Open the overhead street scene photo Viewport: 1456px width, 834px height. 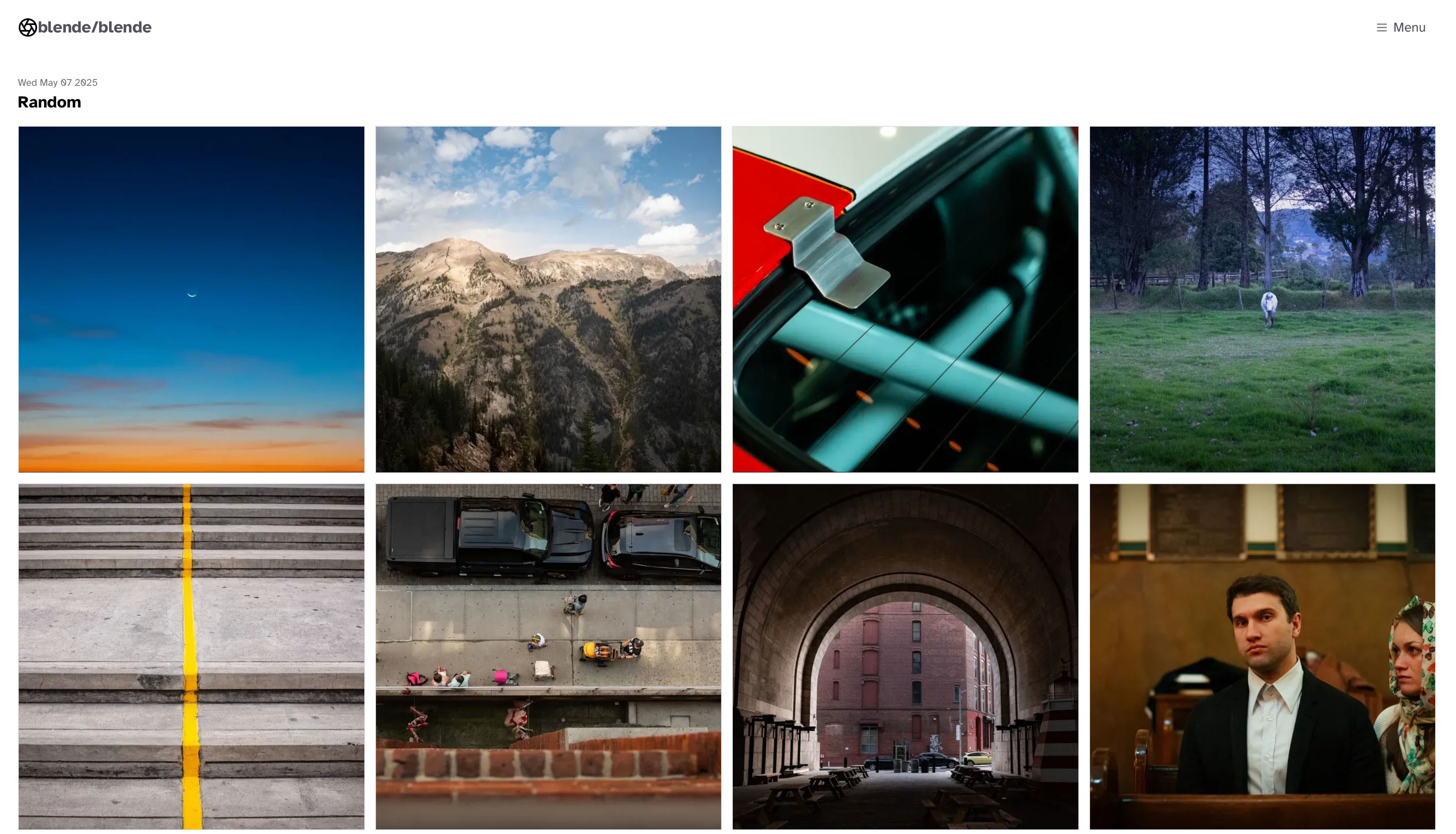pos(548,657)
